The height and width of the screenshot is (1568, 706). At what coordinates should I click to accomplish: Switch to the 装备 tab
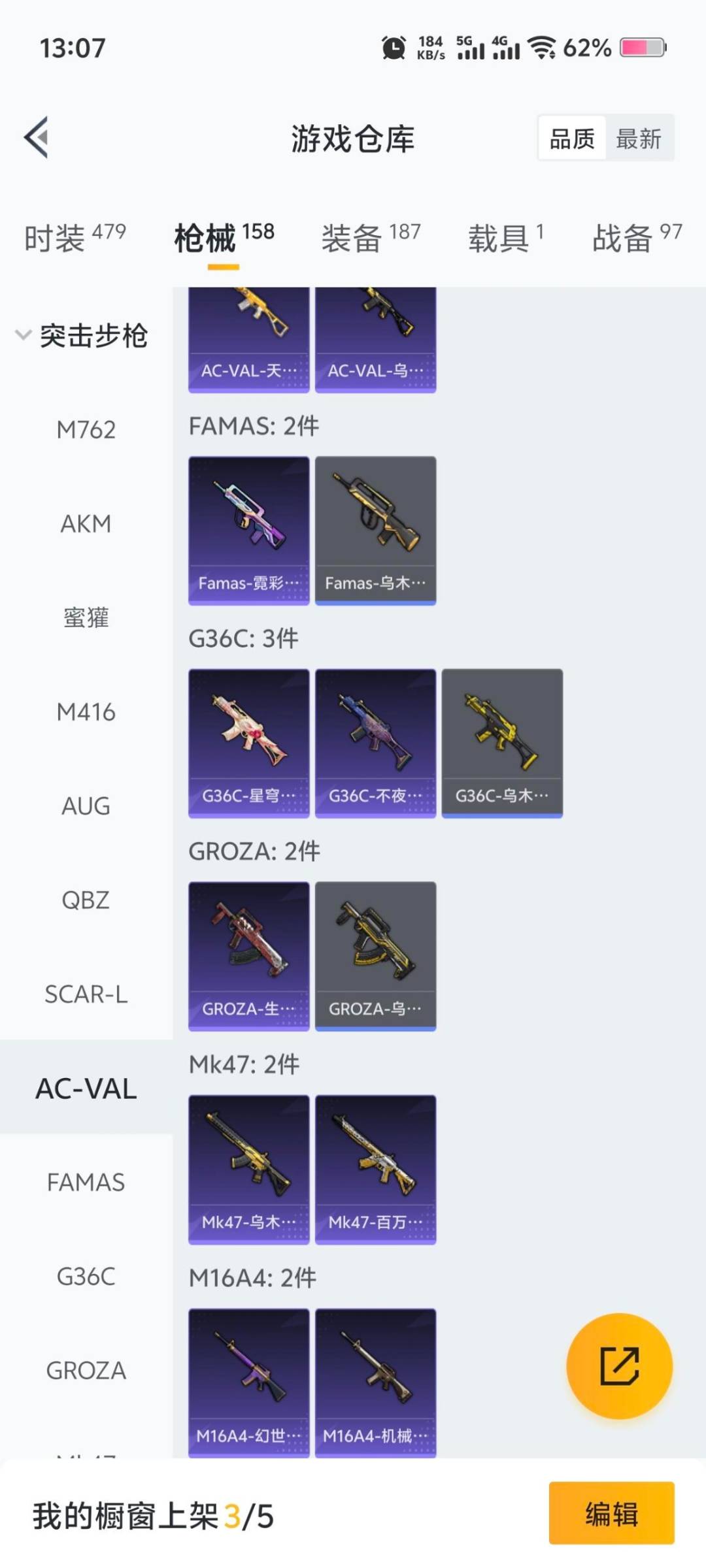pos(371,237)
